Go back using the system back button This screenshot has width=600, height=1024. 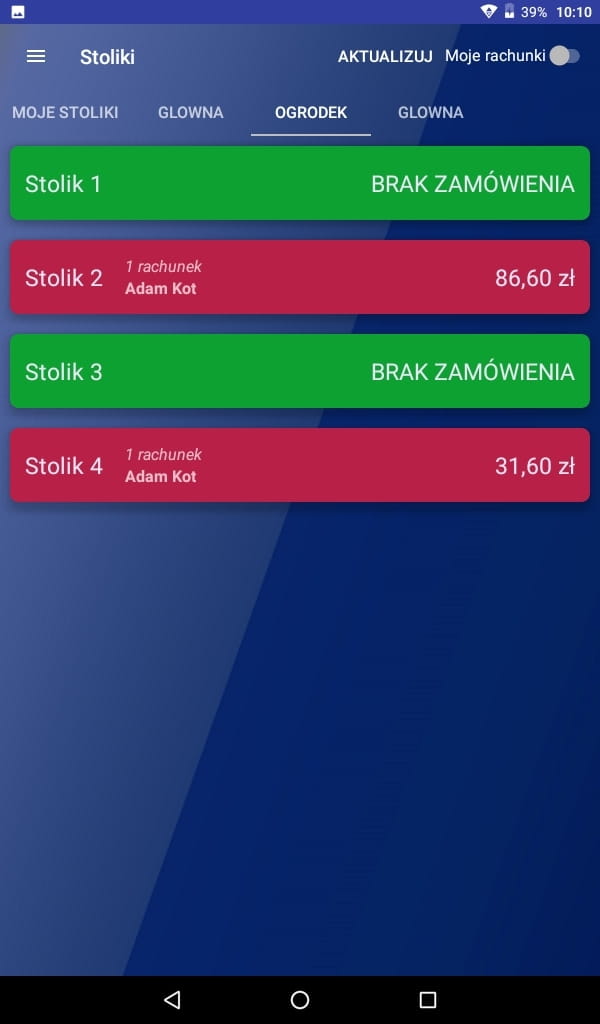[x=172, y=999]
